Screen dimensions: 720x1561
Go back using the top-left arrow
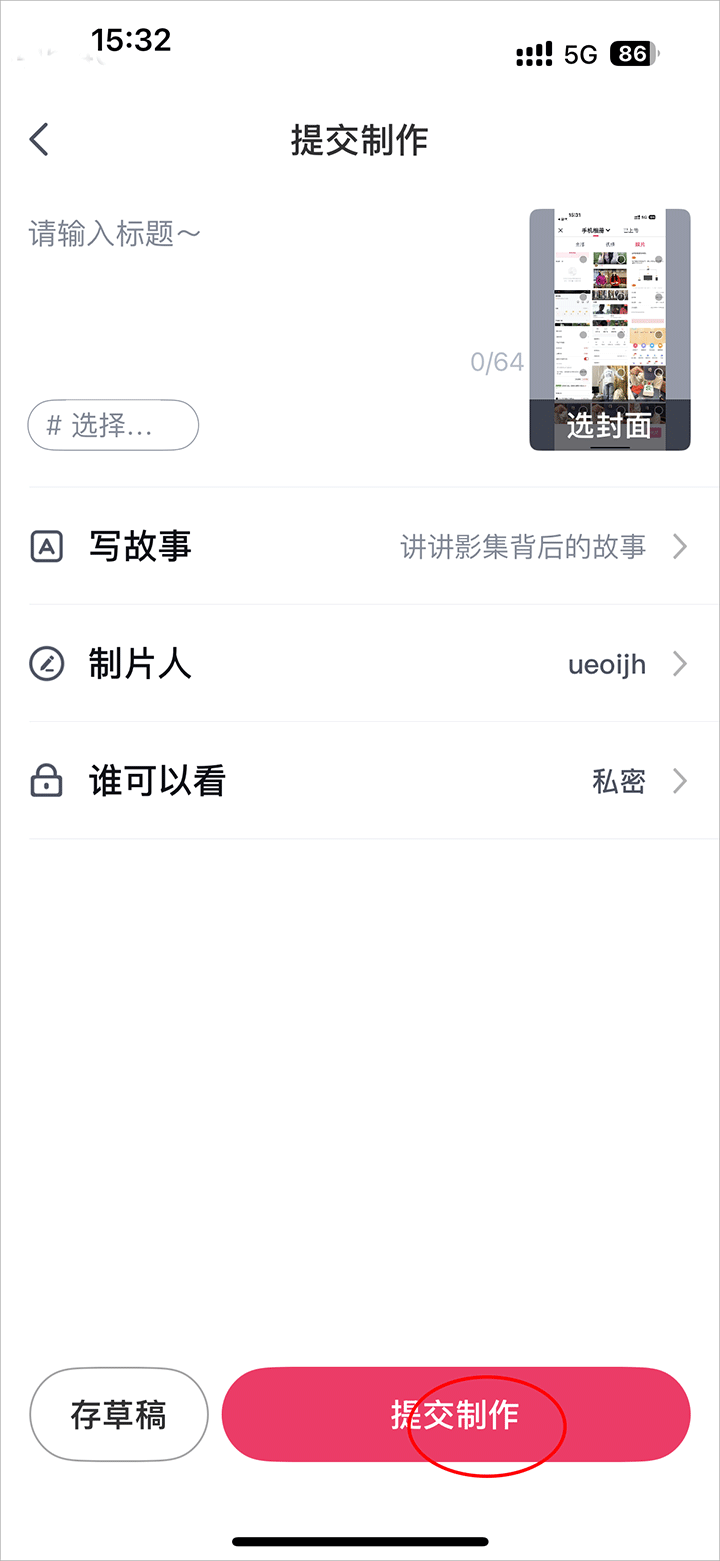tap(40, 140)
